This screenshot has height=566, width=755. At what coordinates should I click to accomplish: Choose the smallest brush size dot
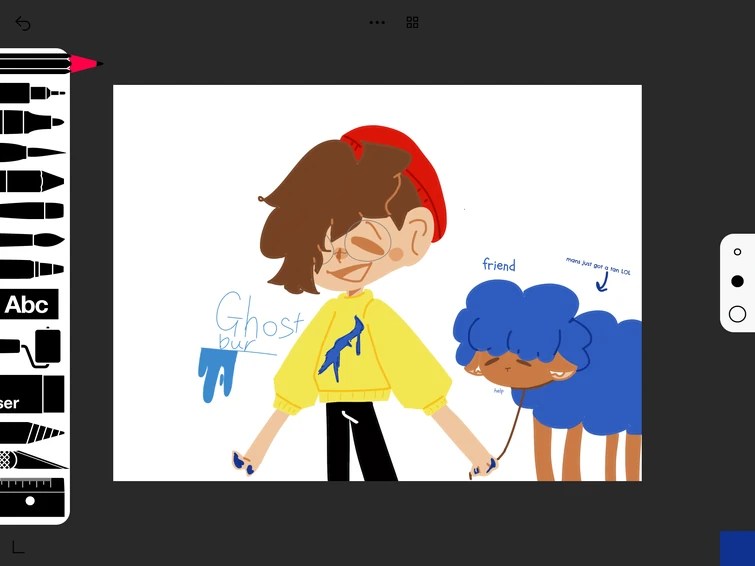coord(737,252)
